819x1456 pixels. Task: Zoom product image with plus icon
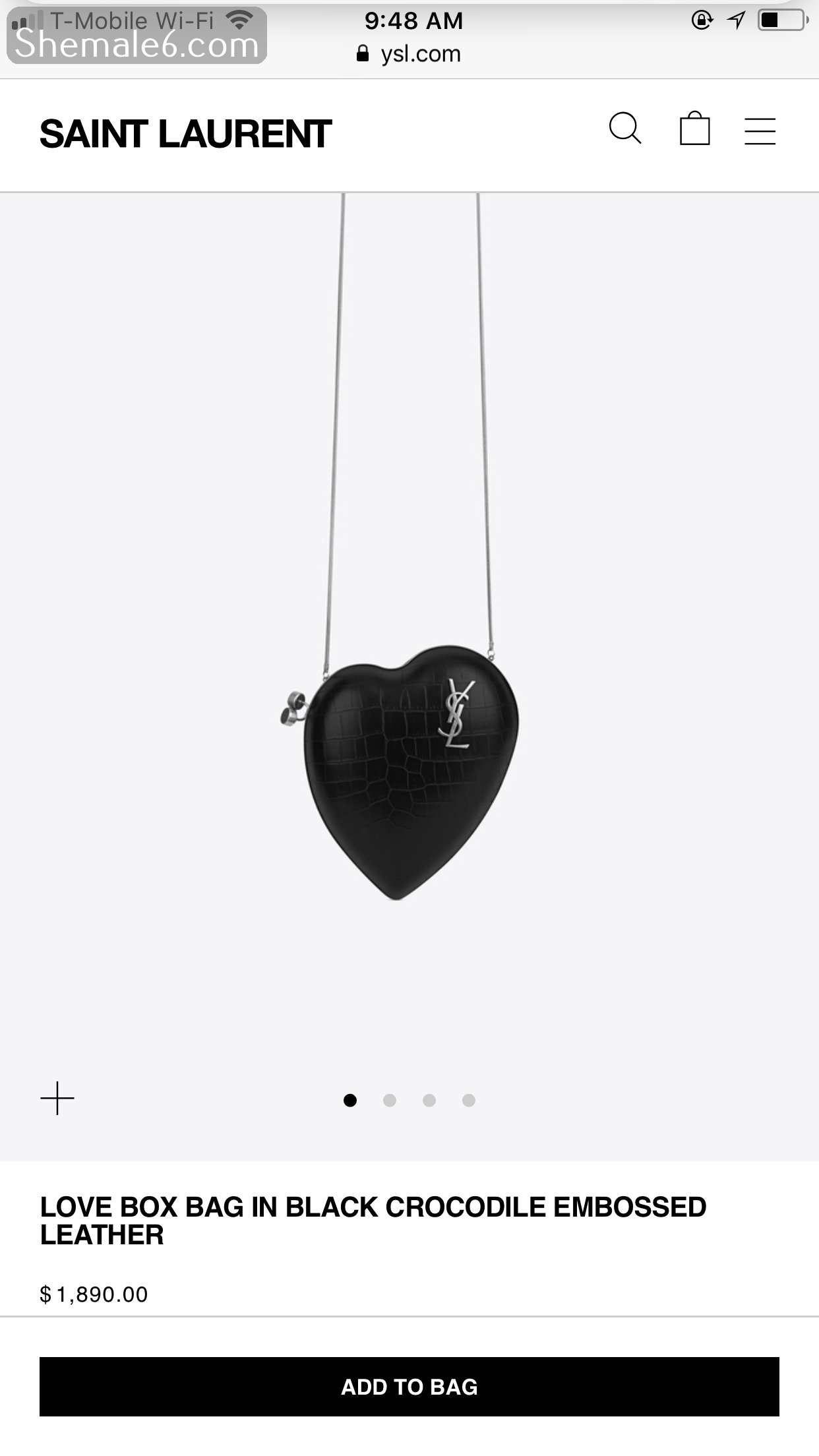tap(57, 1099)
